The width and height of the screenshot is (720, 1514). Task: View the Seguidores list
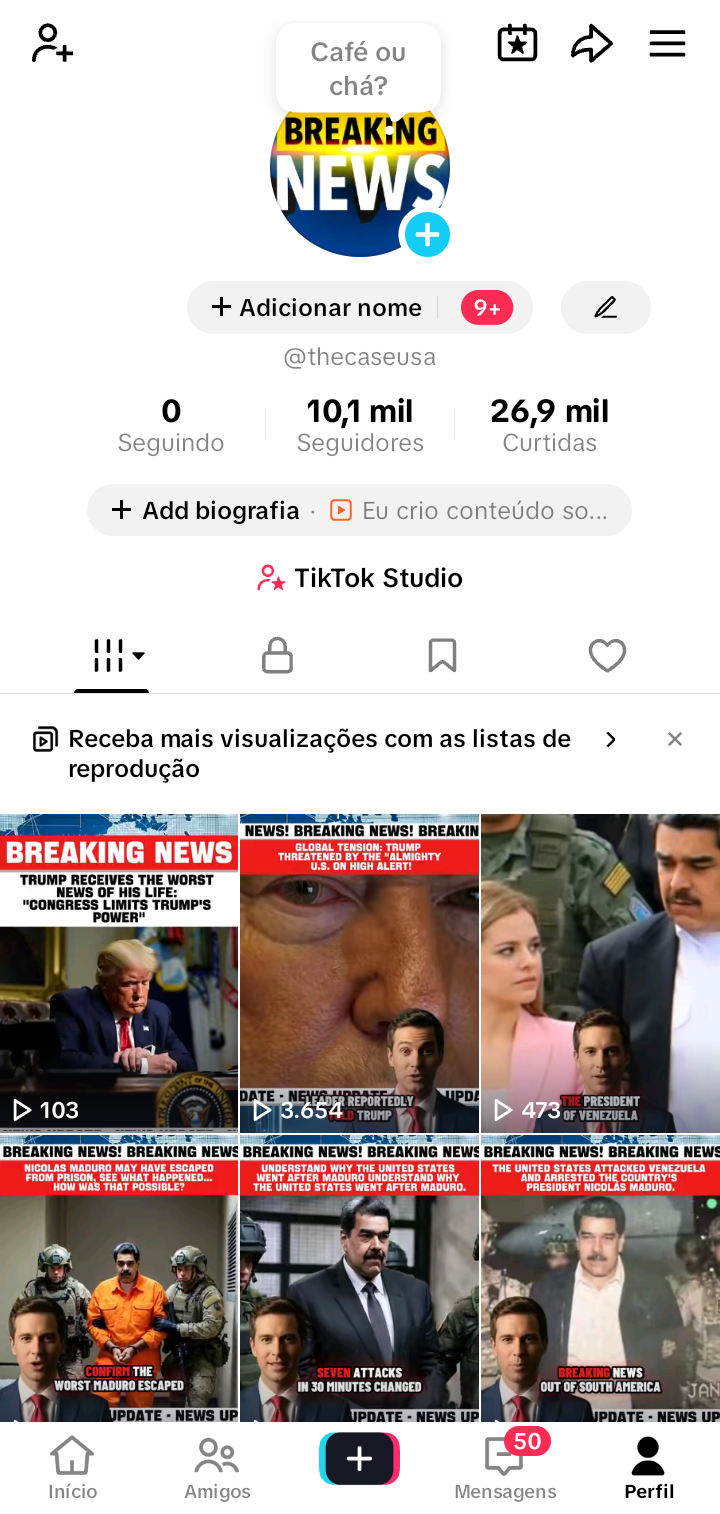click(x=360, y=425)
